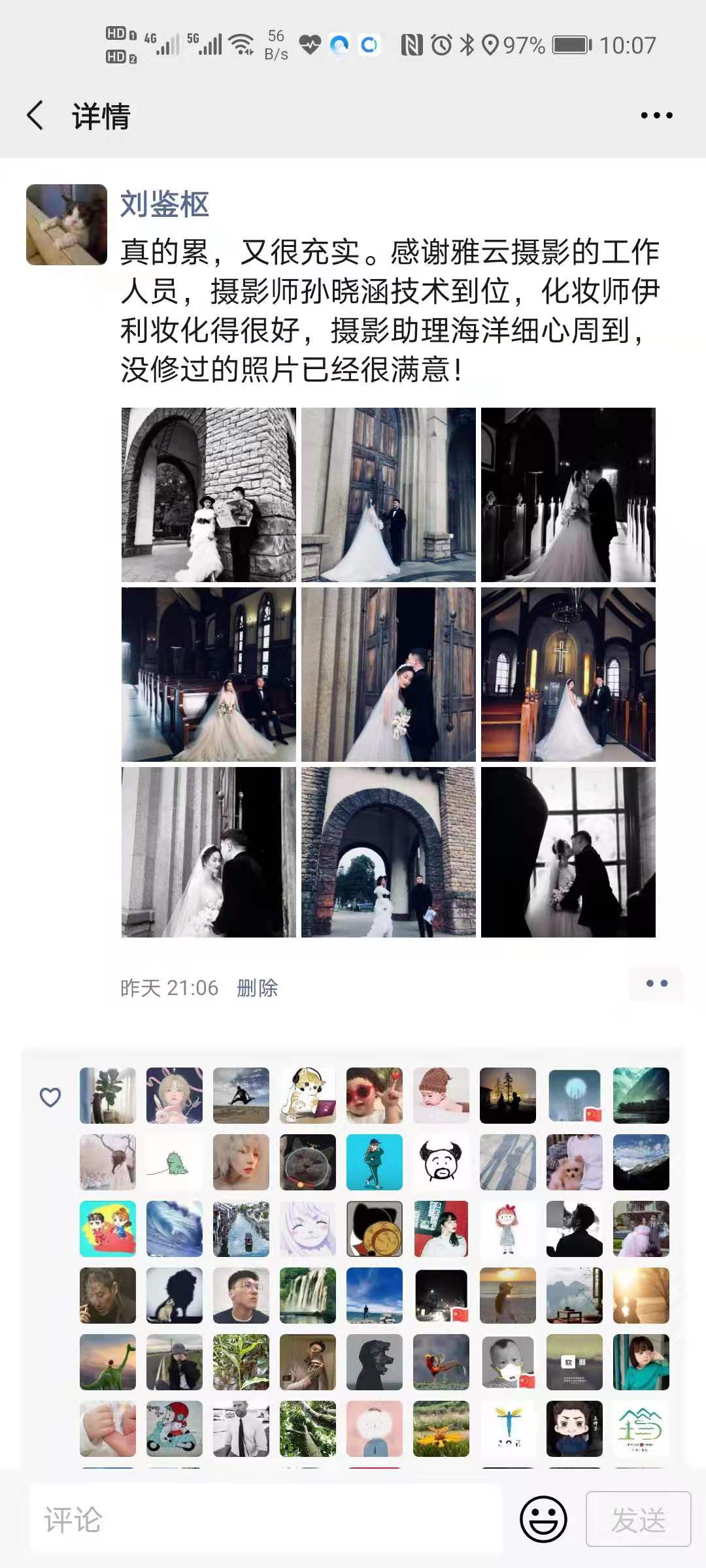Screen dimensions: 706x1568
Task: Open the two-dot like/comment button
Action: point(656,983)
